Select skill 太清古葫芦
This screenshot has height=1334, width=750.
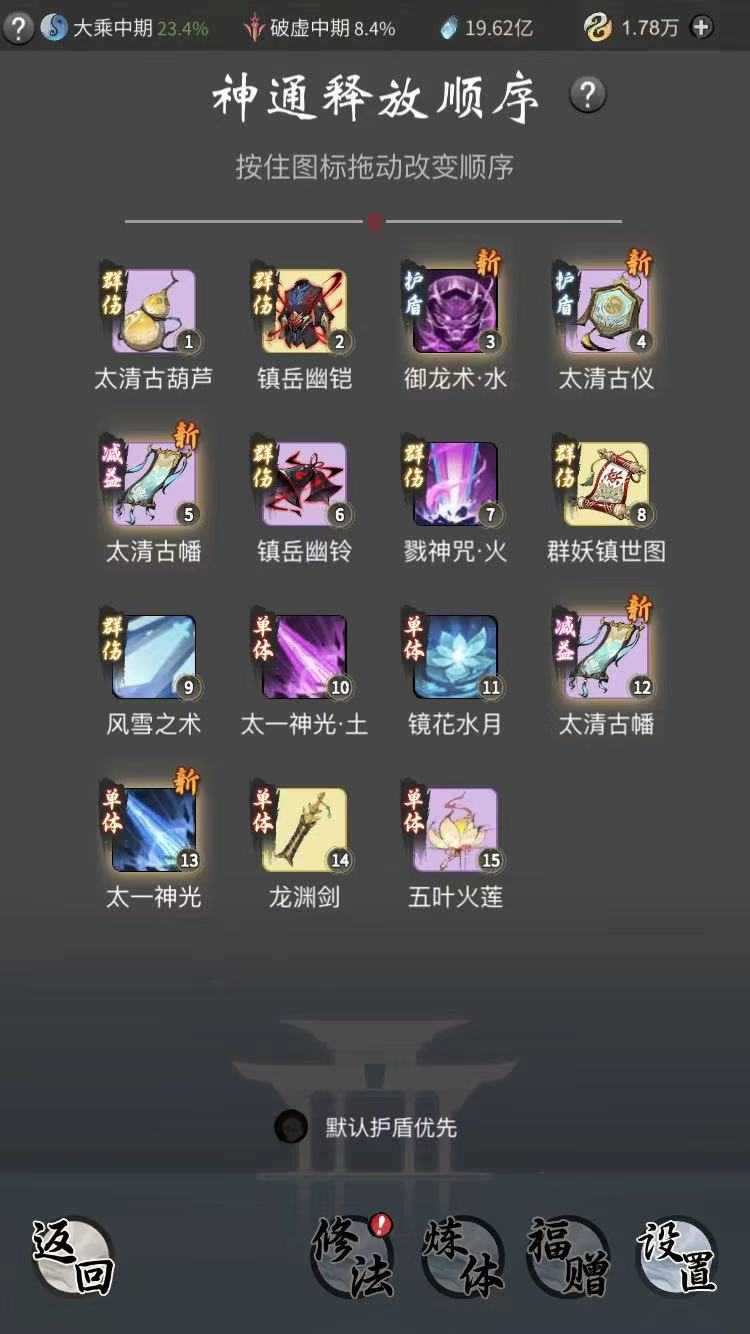coord(153,311)
